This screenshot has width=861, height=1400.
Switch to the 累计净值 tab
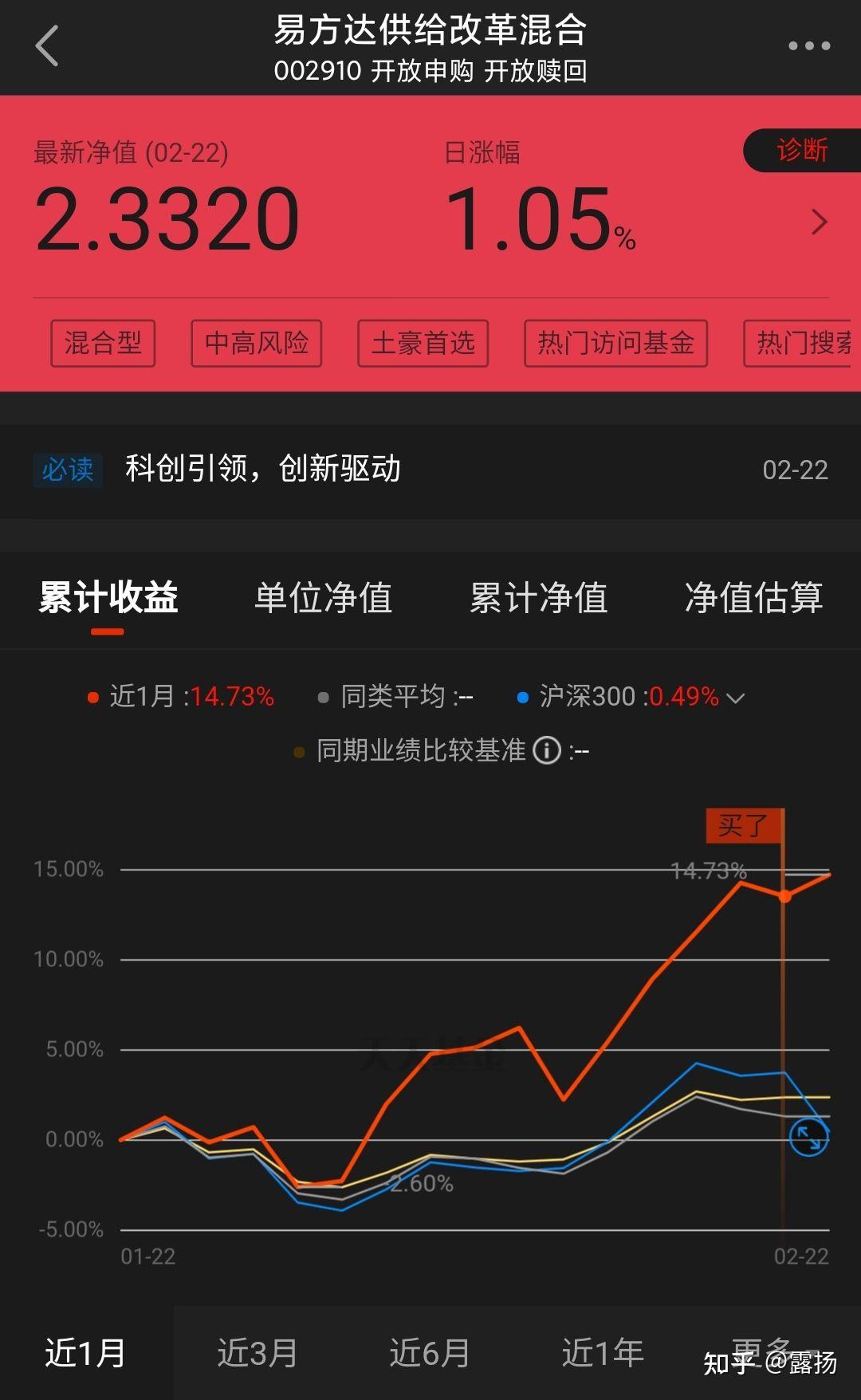click(538, 599)
